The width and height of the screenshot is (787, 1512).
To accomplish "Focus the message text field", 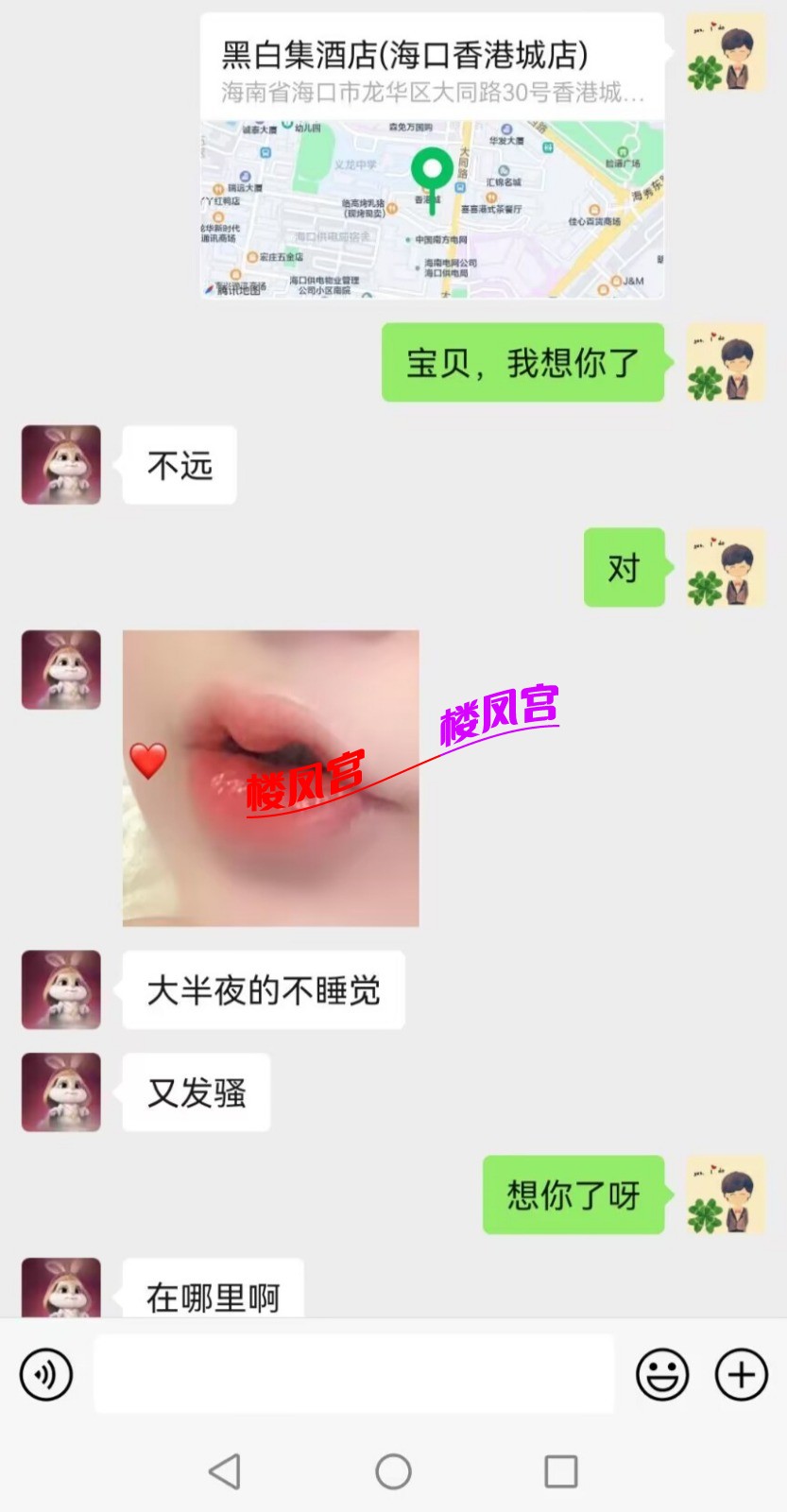I will [x=353, y=1374].
